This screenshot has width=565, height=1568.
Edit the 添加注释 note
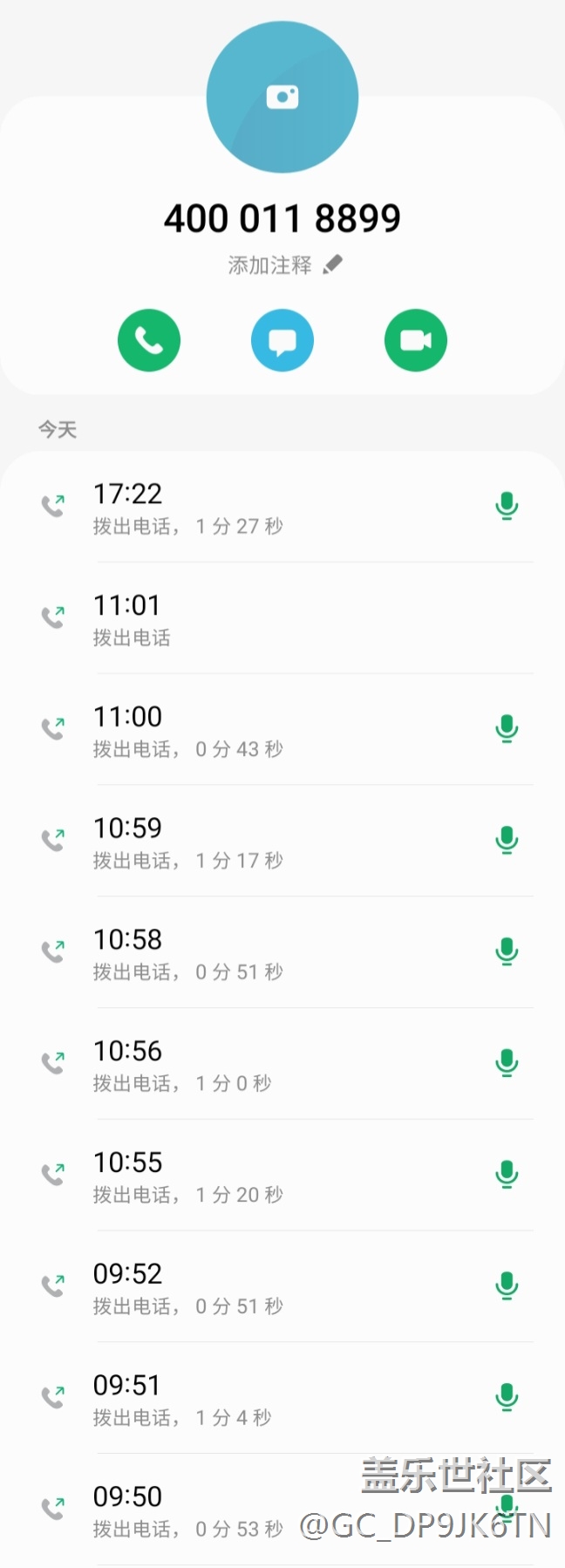coord(284,265)
